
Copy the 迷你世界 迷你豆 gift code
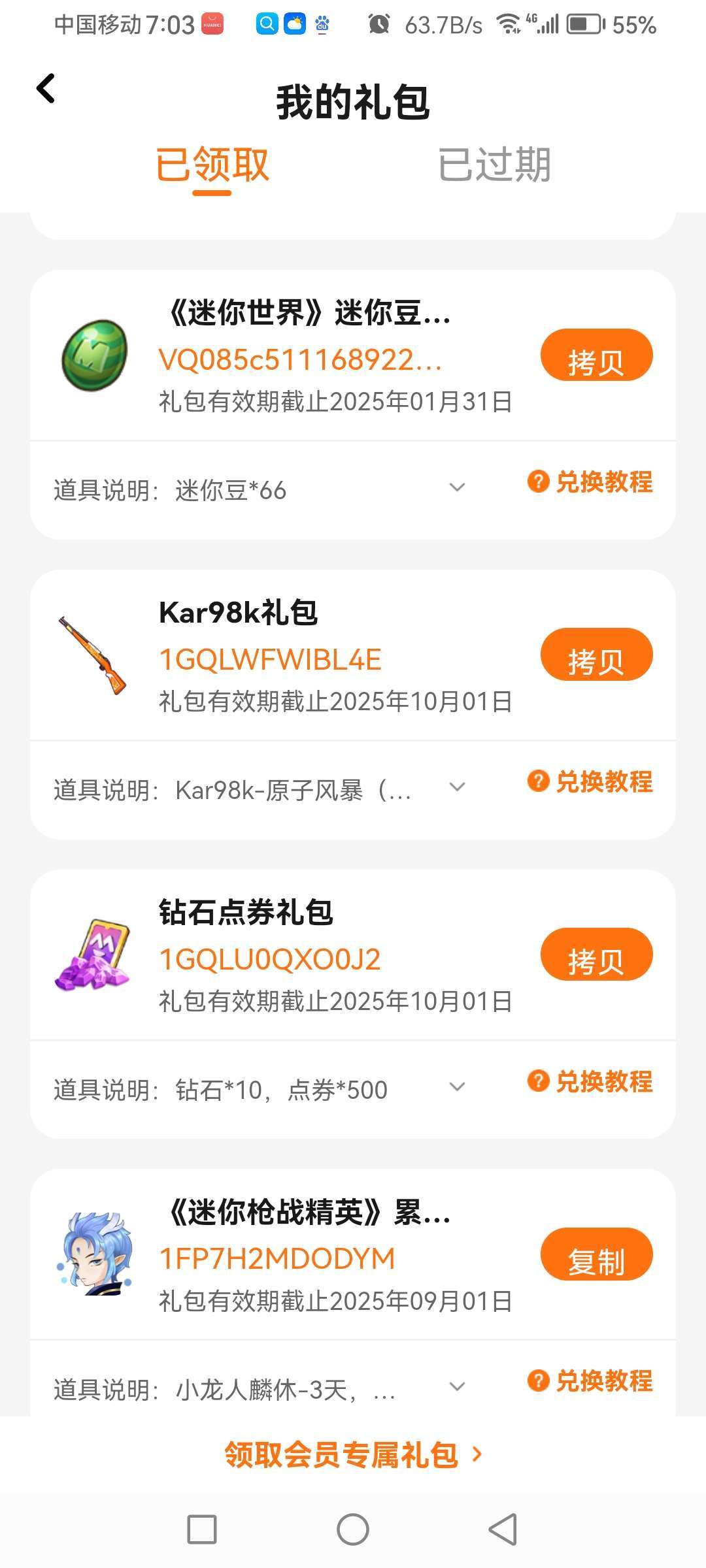coord(596,355)
